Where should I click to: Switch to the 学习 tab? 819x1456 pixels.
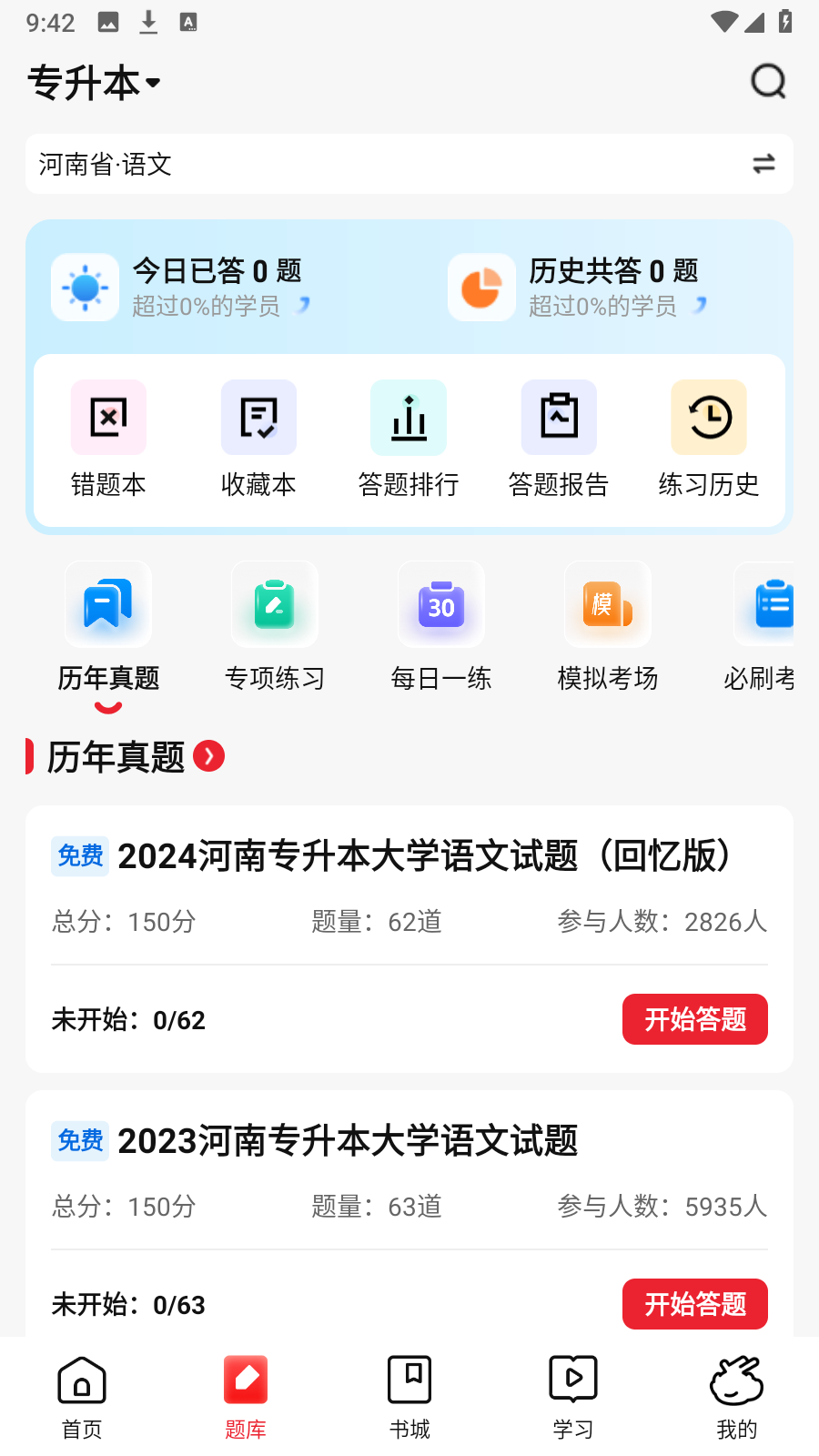tap(573, 1397)
